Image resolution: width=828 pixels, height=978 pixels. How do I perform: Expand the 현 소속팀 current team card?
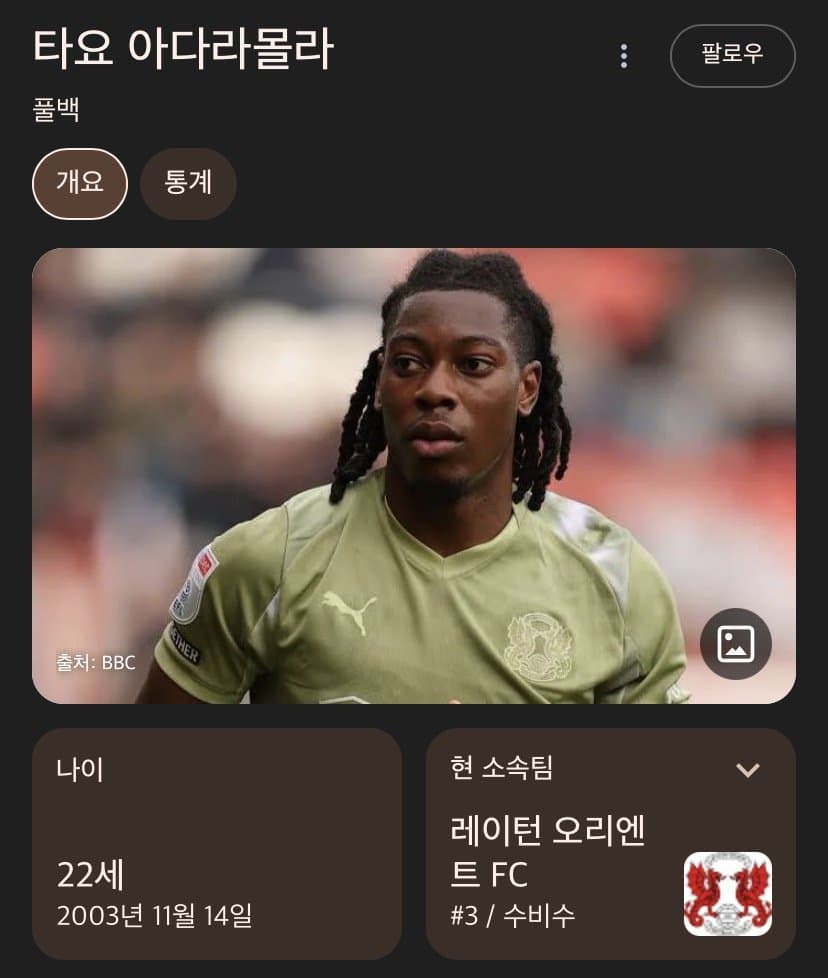[x=747, y=769]
